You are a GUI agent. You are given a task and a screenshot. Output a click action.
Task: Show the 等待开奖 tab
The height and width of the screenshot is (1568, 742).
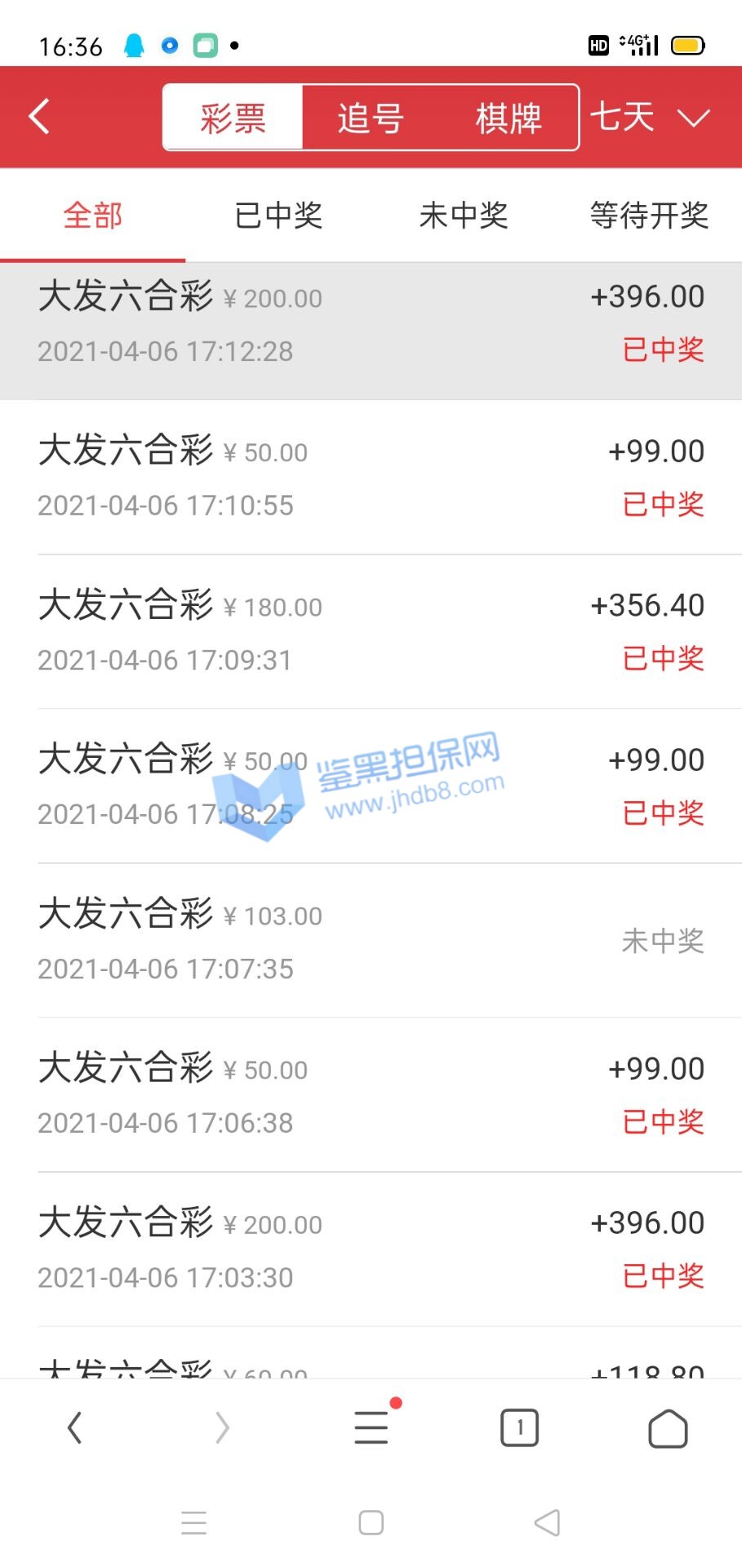(649, 216)
